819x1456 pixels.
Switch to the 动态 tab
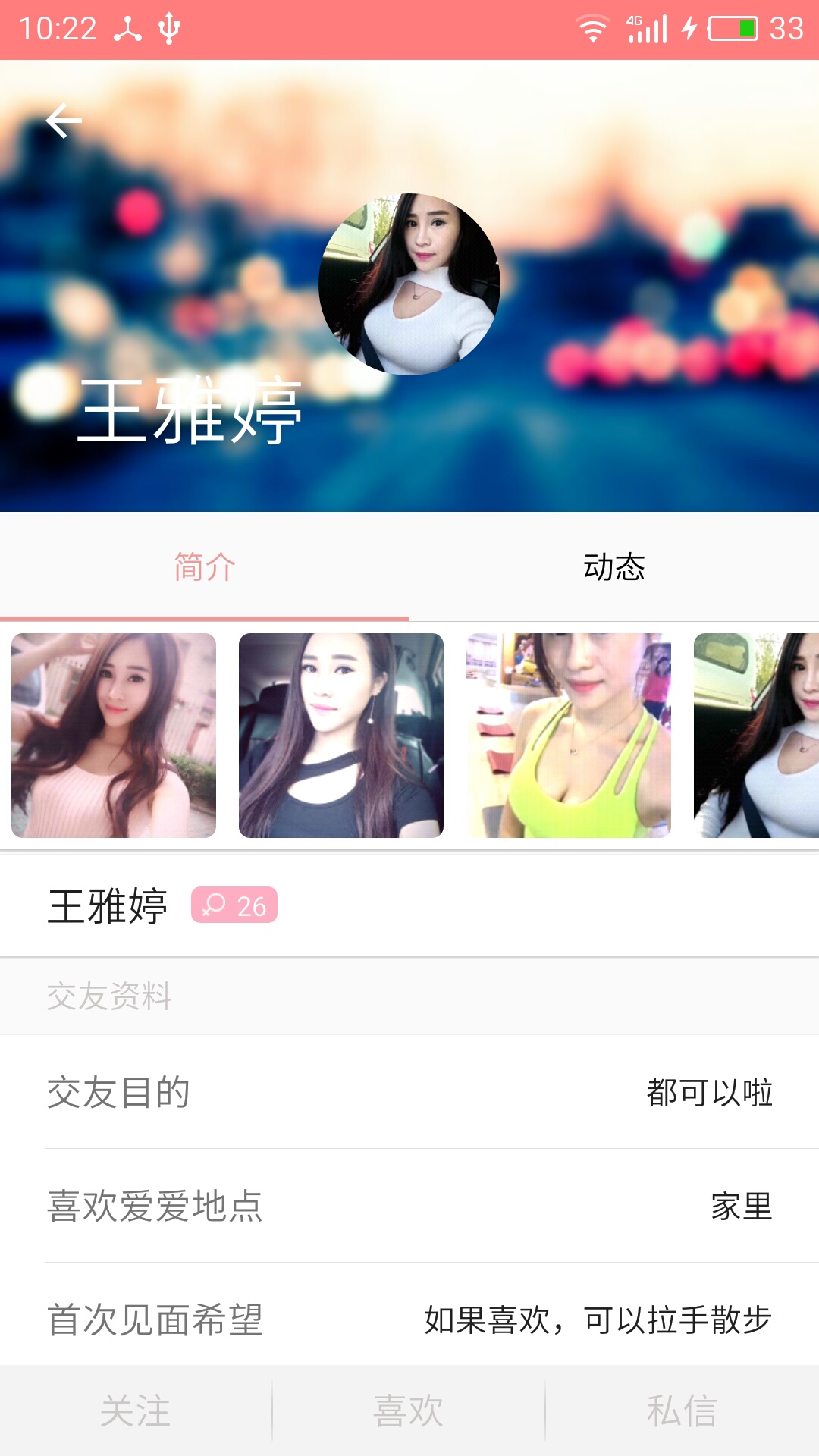(x=614, y=566)
